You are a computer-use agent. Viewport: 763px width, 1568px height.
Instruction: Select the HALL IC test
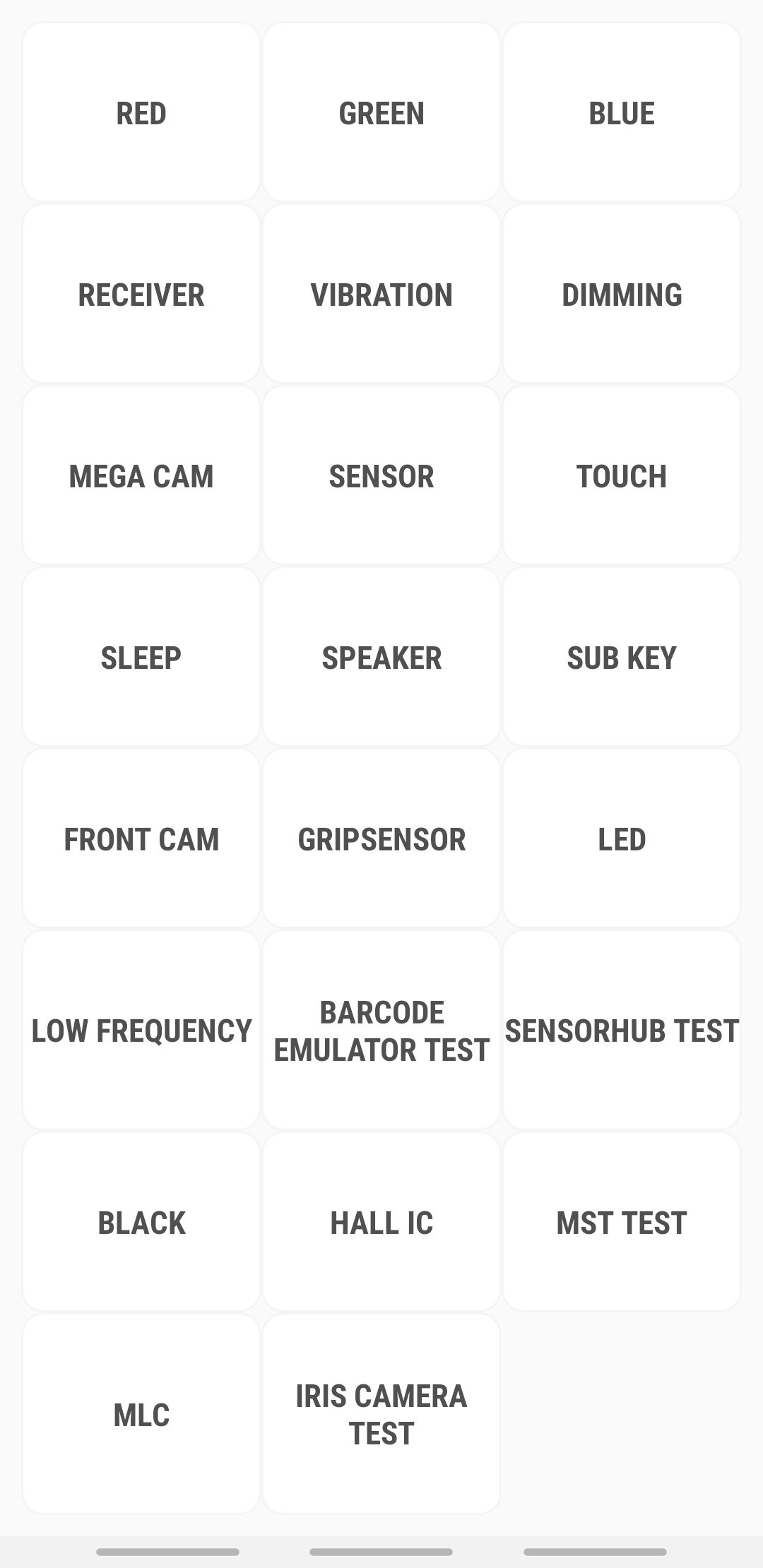coord(381,1223)
